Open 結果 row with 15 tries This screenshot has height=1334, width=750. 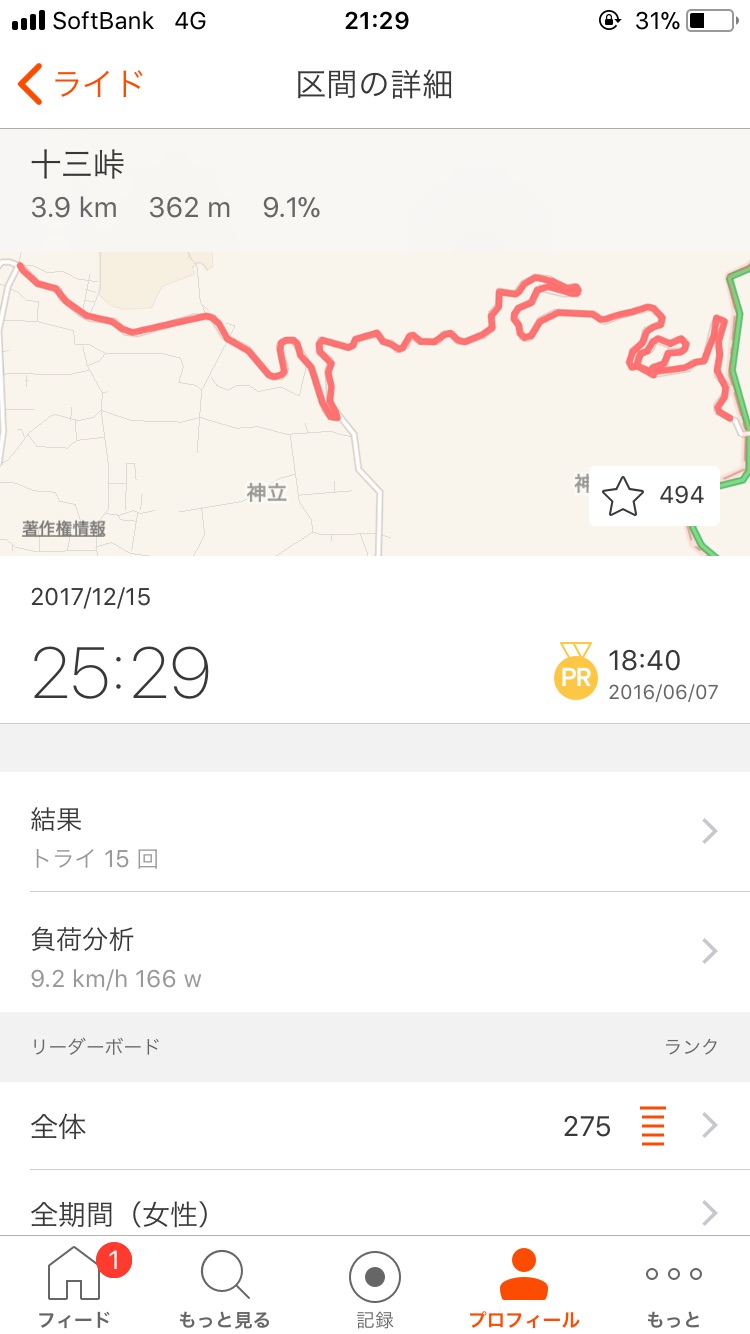[375, 832]
